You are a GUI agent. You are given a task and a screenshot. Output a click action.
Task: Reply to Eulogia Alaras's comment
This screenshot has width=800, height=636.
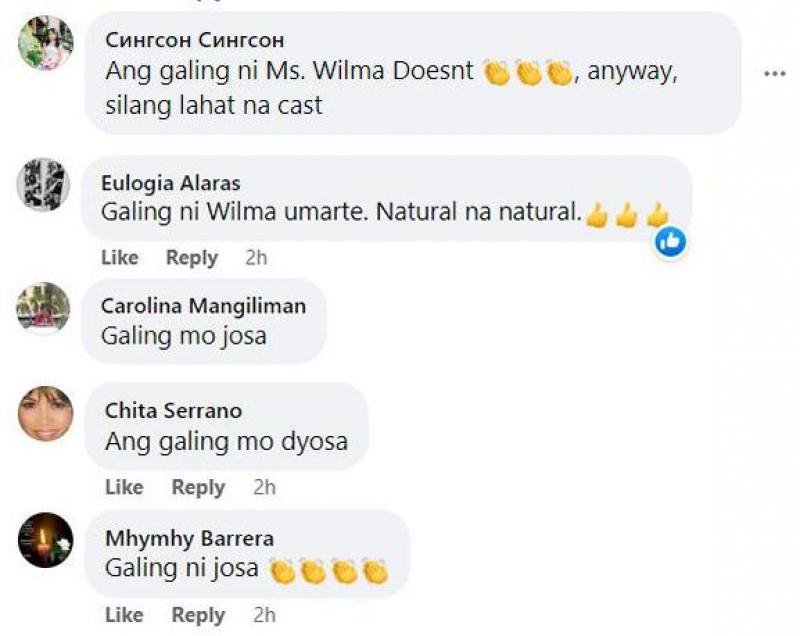coord(191,258)
